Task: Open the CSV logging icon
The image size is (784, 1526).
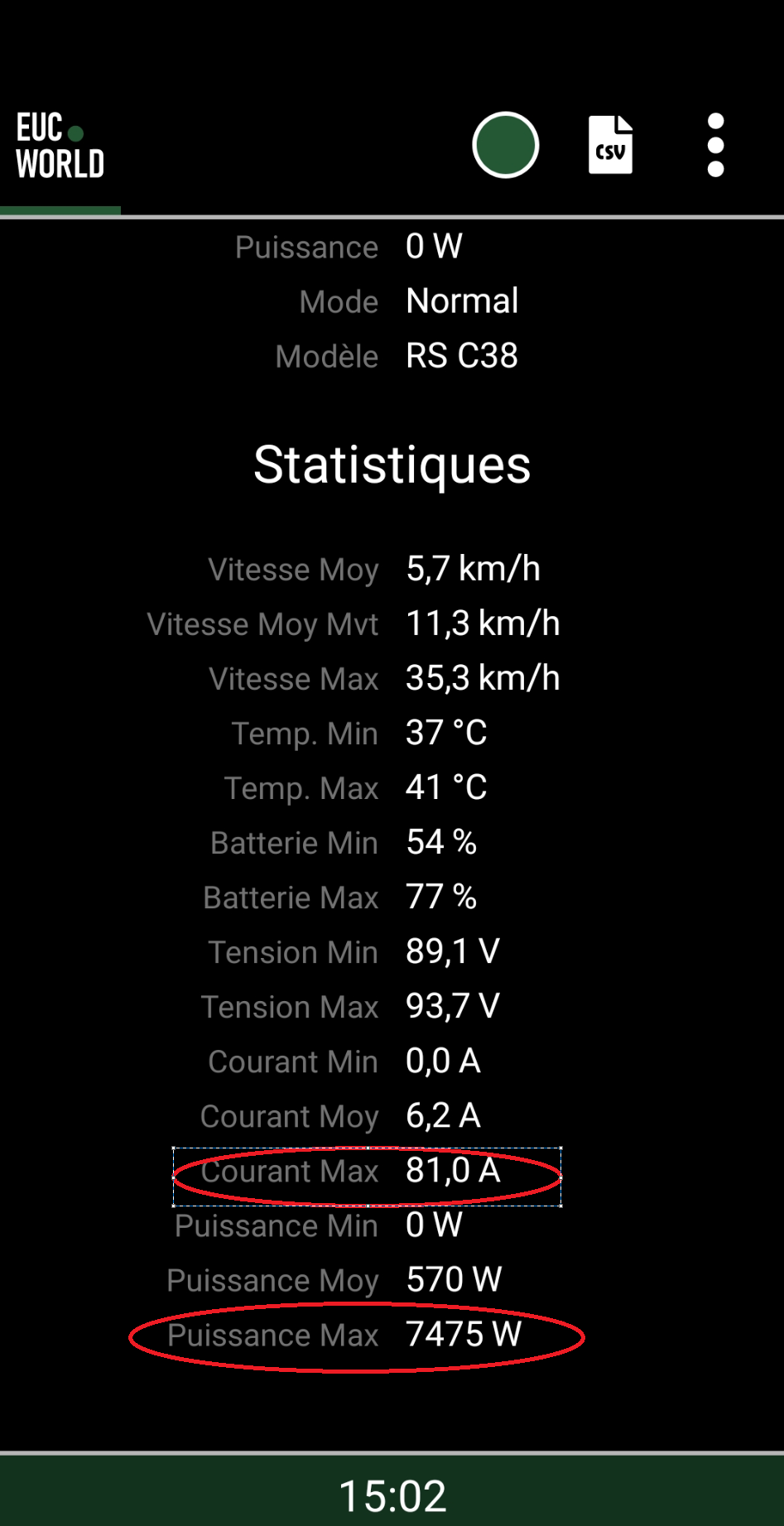Action: (611, 145)
